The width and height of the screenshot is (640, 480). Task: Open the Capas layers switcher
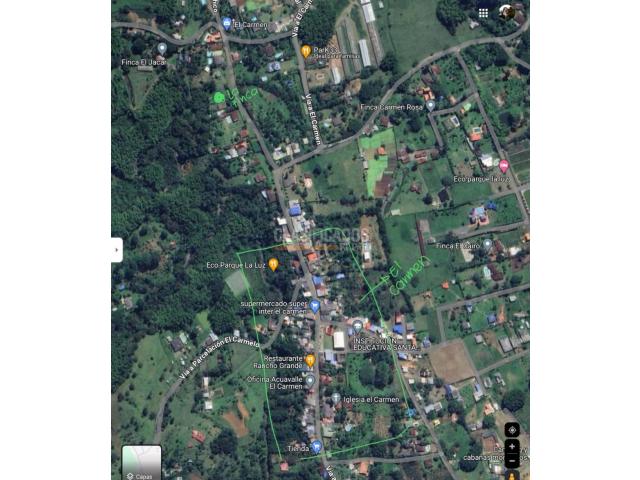point(141,462)
